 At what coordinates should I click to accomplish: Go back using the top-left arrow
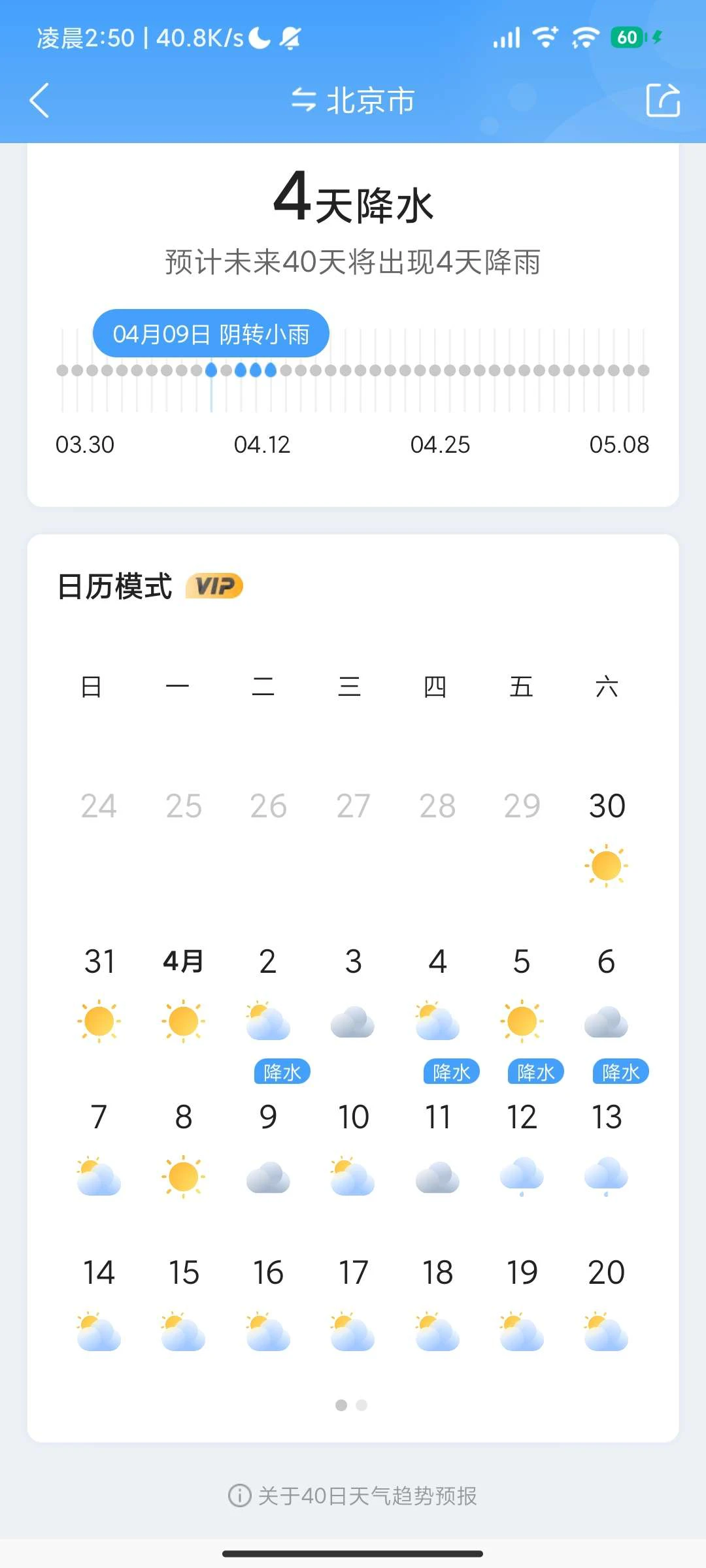(x=40, y=101)
